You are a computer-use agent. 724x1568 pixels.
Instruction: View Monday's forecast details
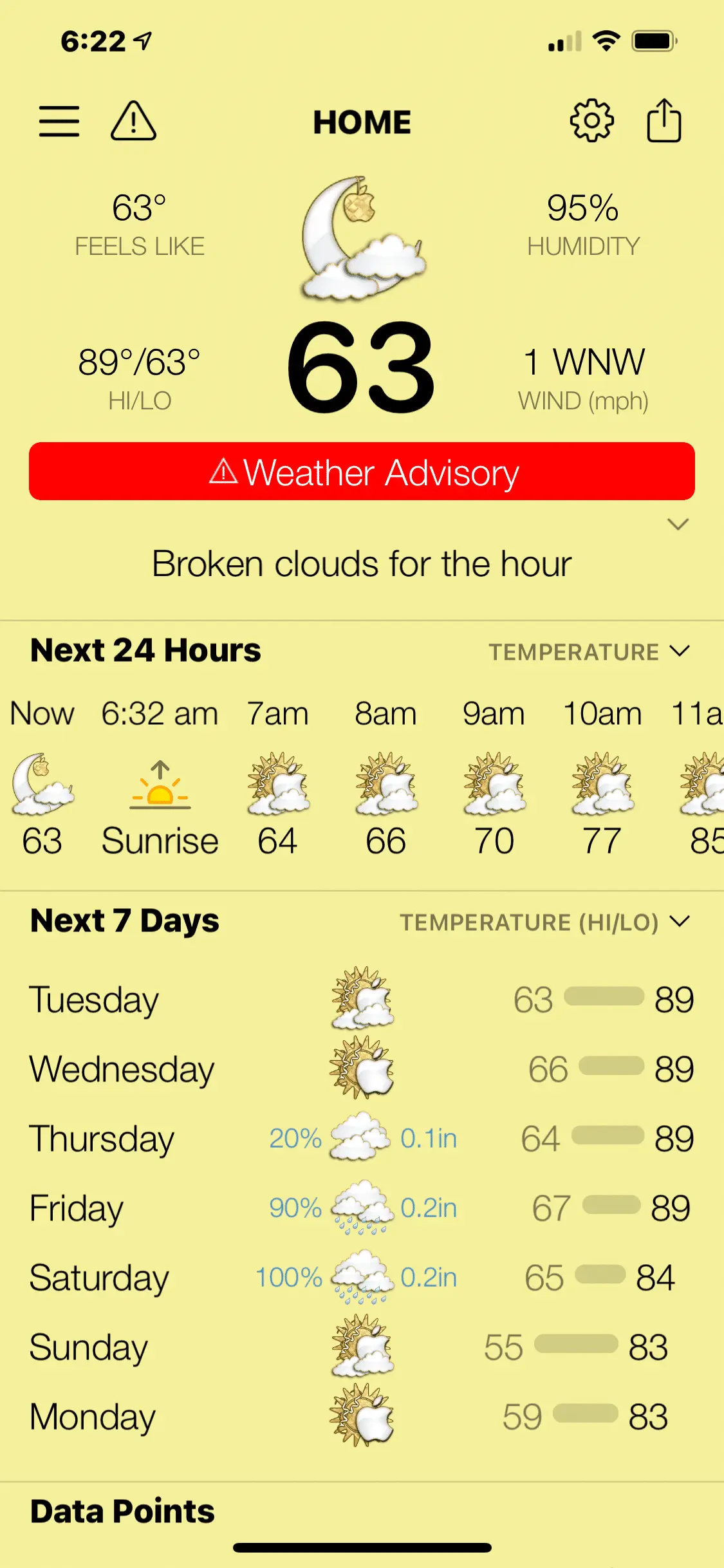pyautogui.click(x=362, y=1417)
